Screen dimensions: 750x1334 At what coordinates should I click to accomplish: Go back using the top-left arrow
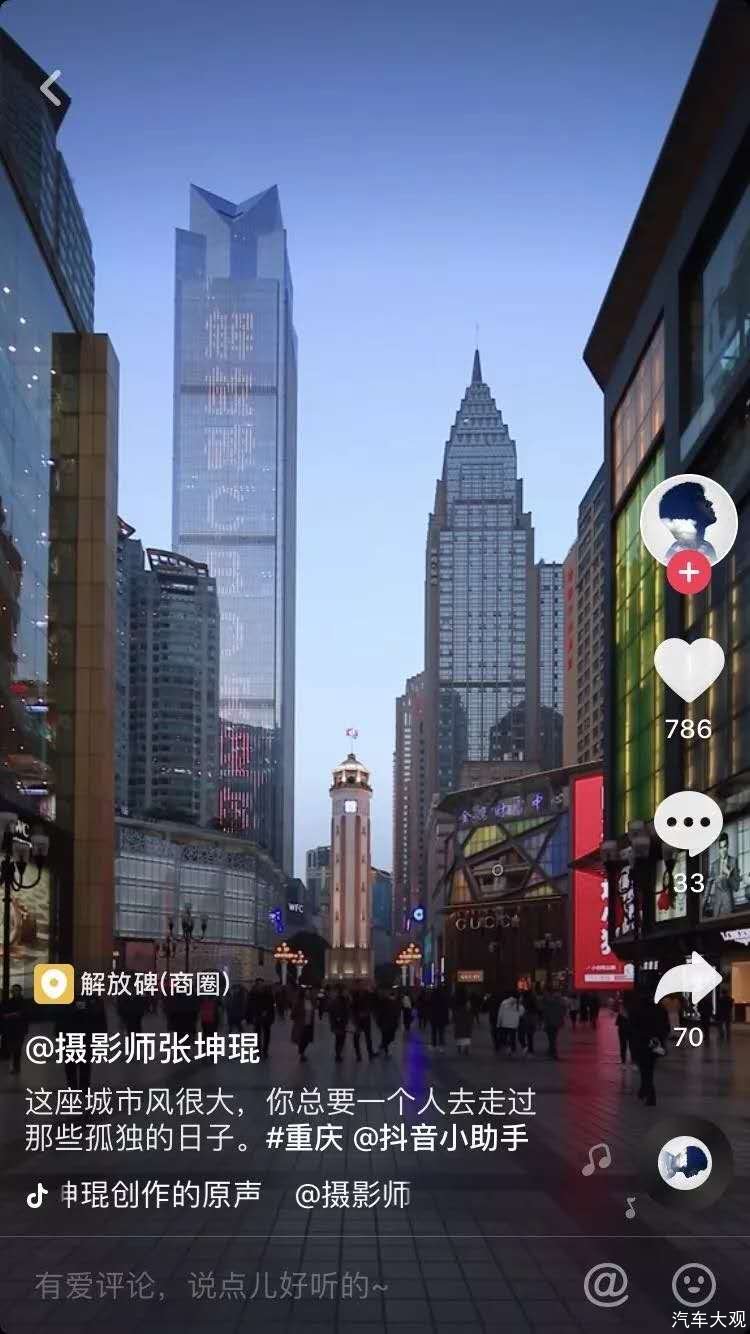[51, 88]
